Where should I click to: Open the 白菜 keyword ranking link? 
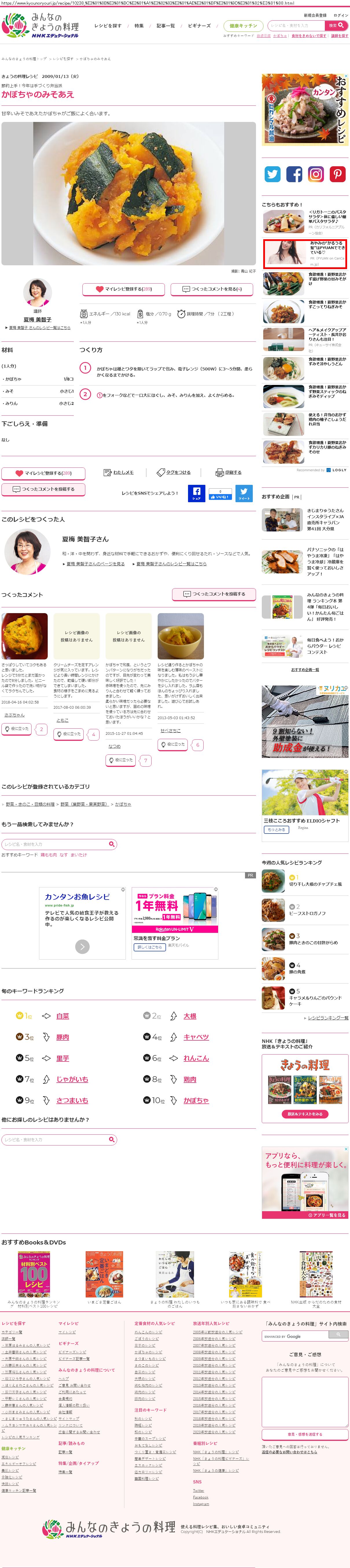pos(62,1016)
